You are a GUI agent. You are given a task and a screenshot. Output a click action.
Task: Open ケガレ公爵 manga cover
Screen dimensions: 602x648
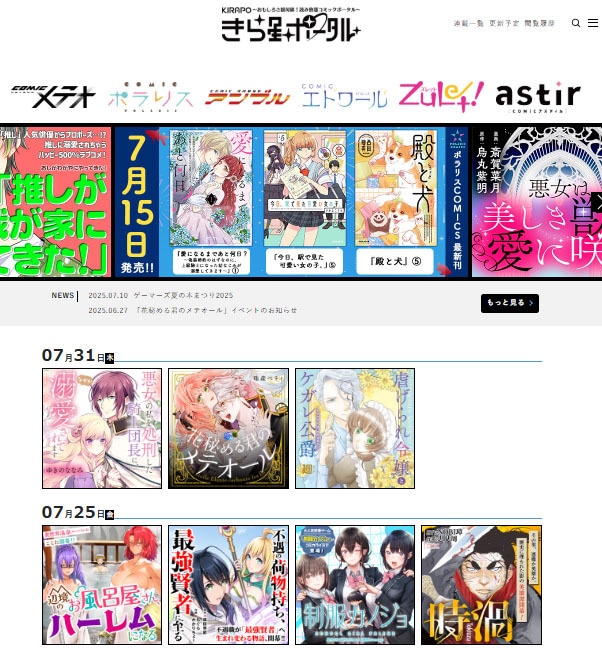354,428
